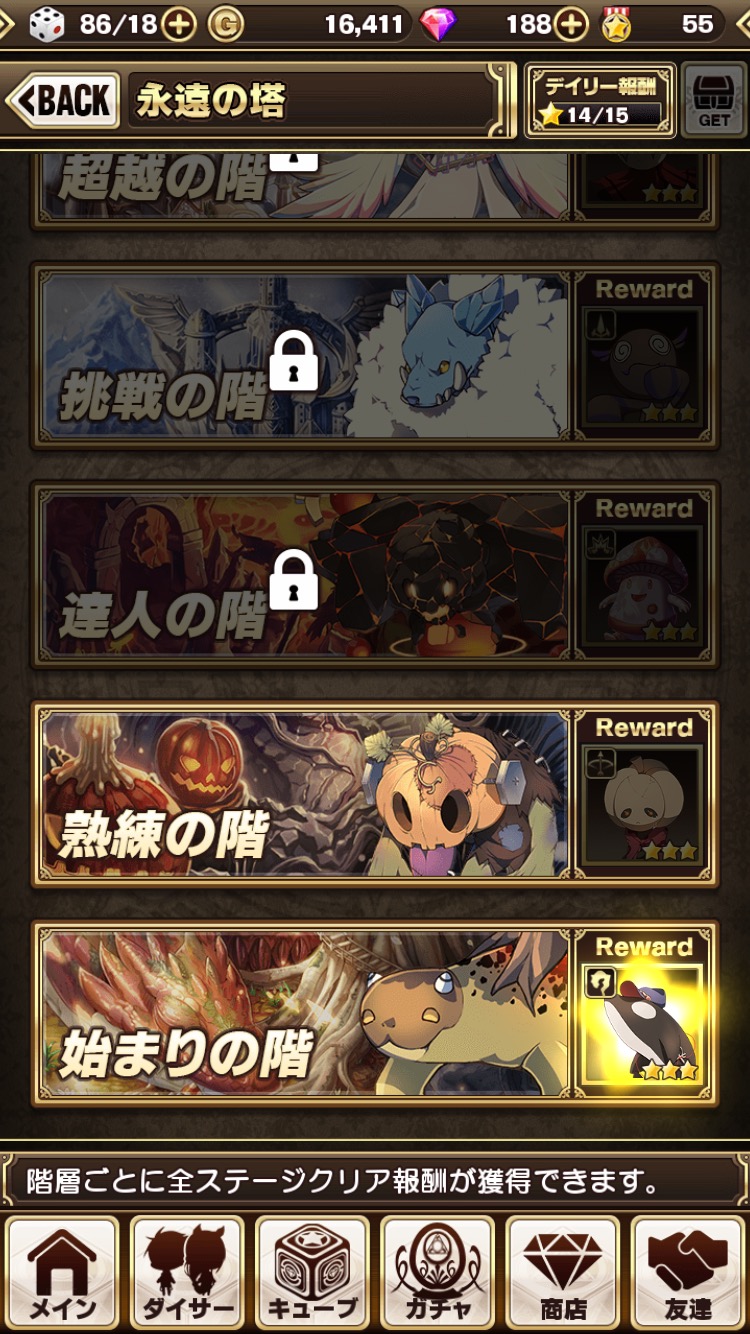The height and width of the screenshot is (1334, 750).
Task: Go to the メイン home tab
Action: coord(63,1272)
